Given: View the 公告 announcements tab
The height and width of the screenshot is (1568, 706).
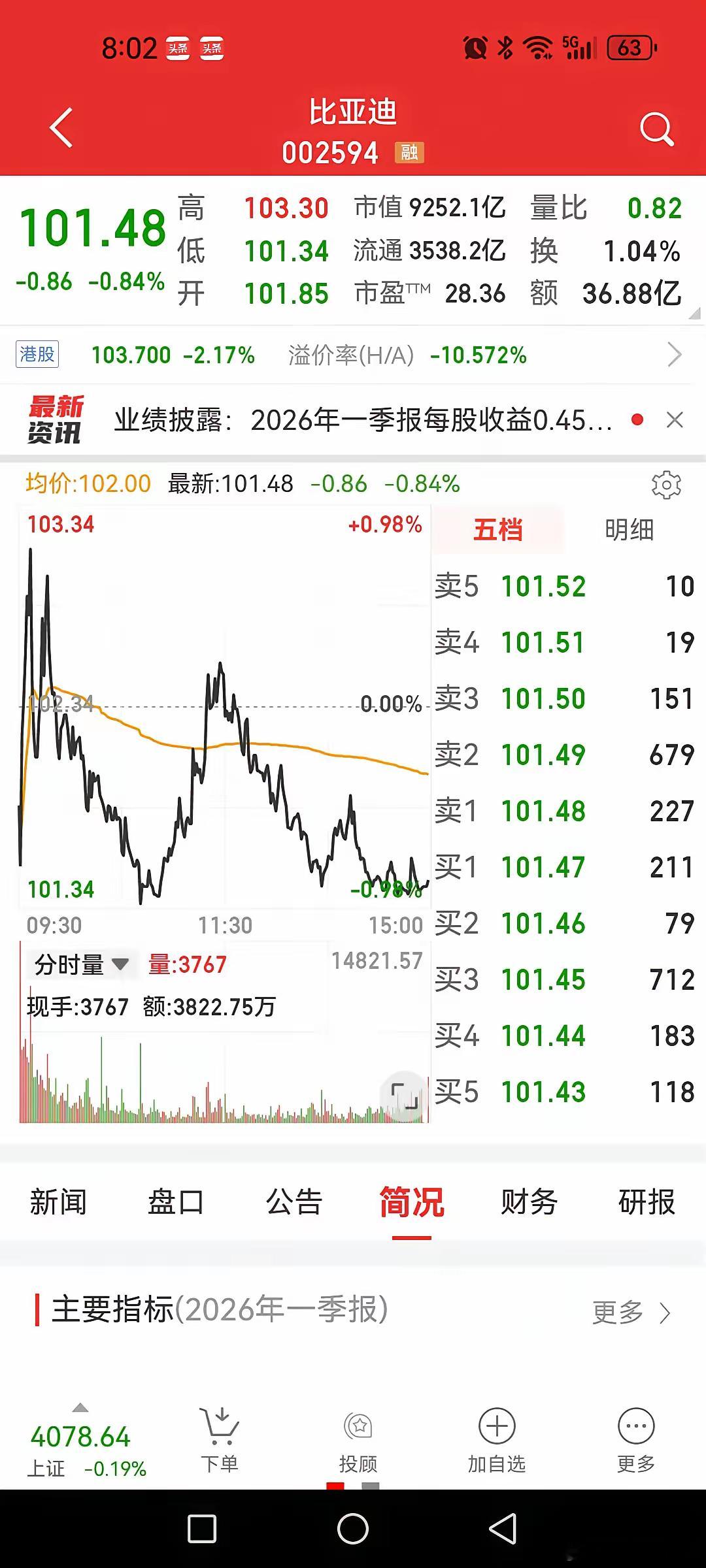Looking at the screenshot, I should coord(294,1202).
